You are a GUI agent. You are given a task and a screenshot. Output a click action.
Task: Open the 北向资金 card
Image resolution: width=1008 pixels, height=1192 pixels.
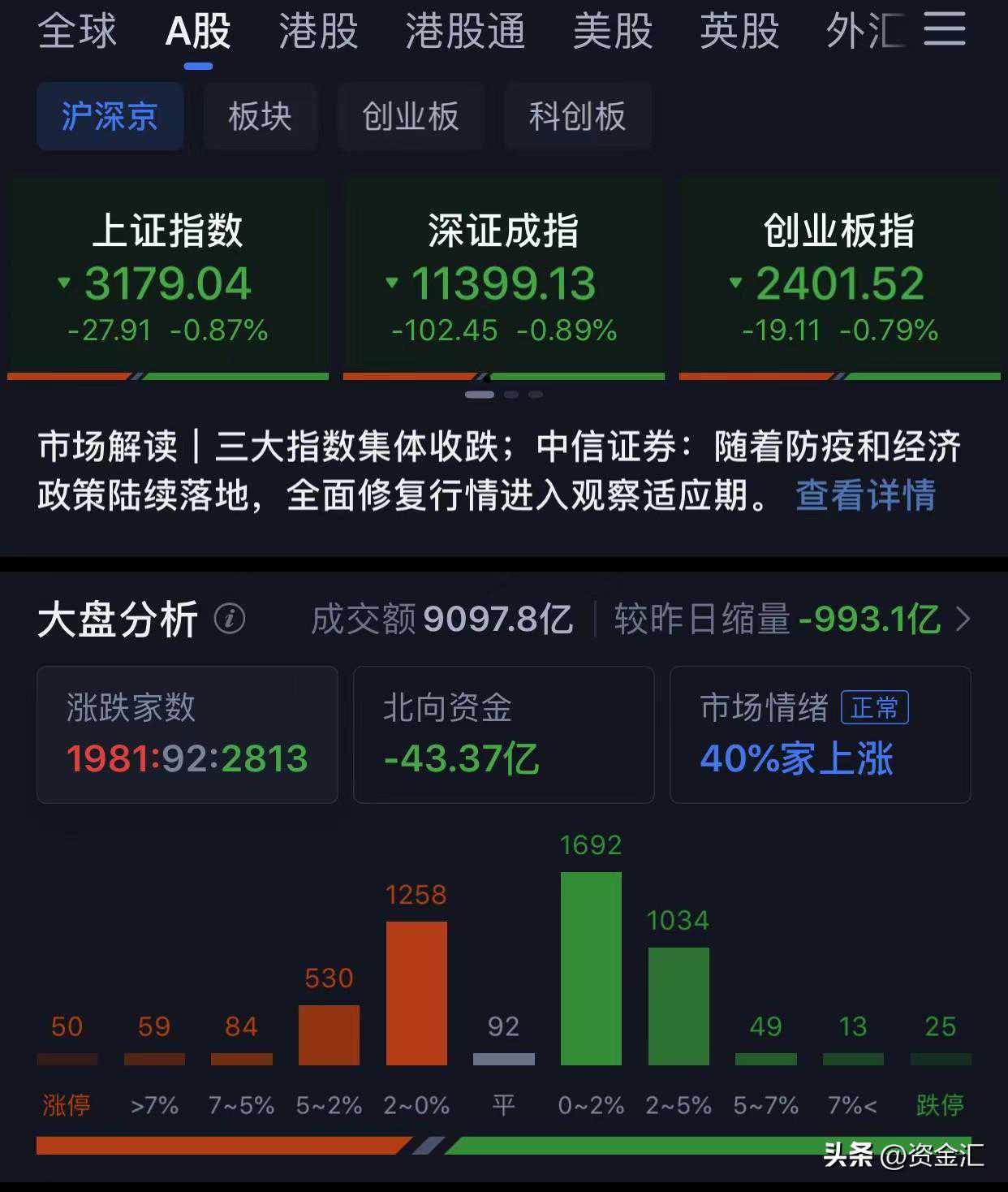(503, 735)
